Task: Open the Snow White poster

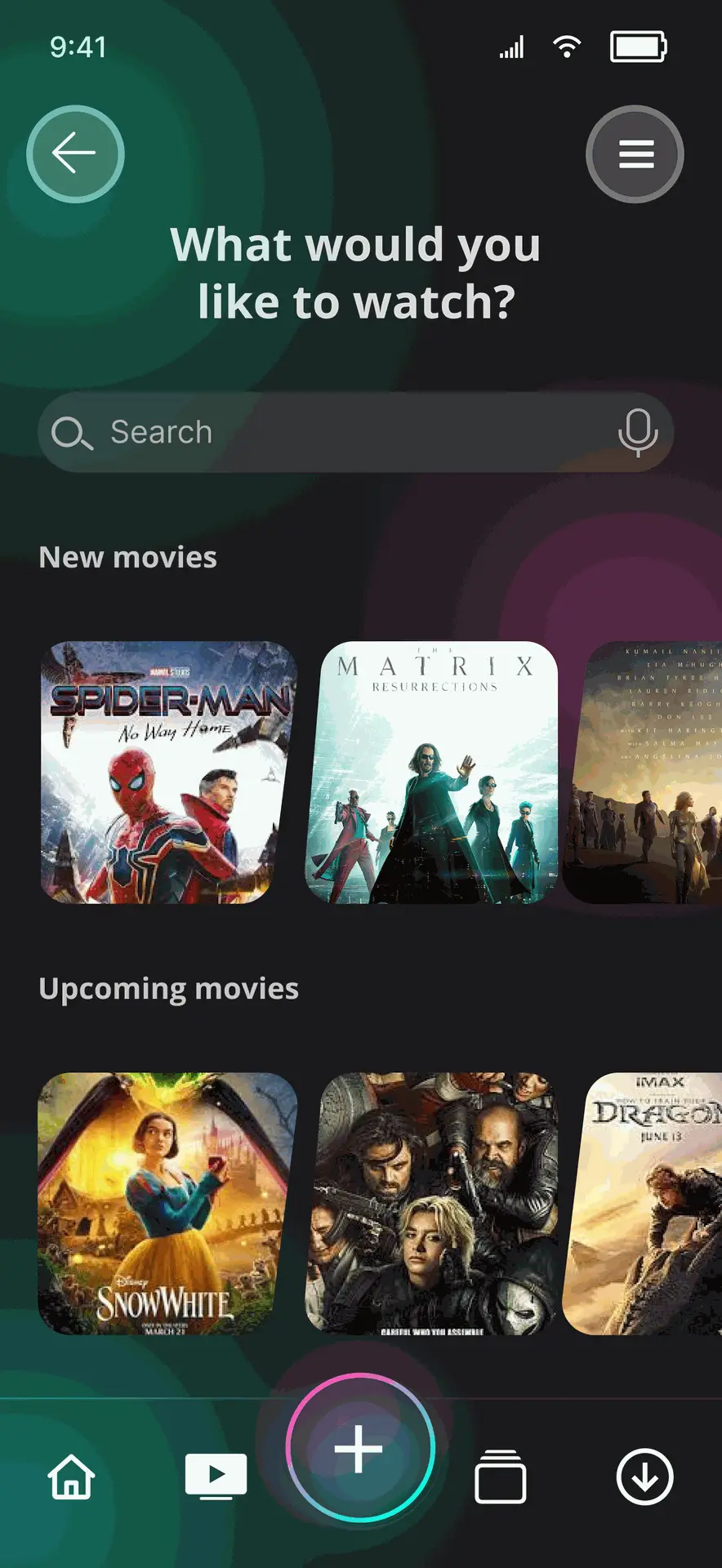Action: (167, 1204)
